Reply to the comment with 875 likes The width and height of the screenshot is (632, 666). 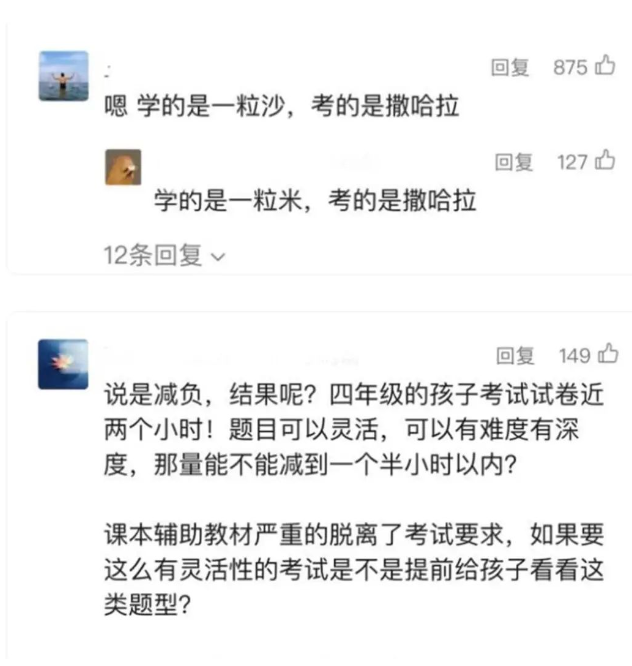coord(509,68)
